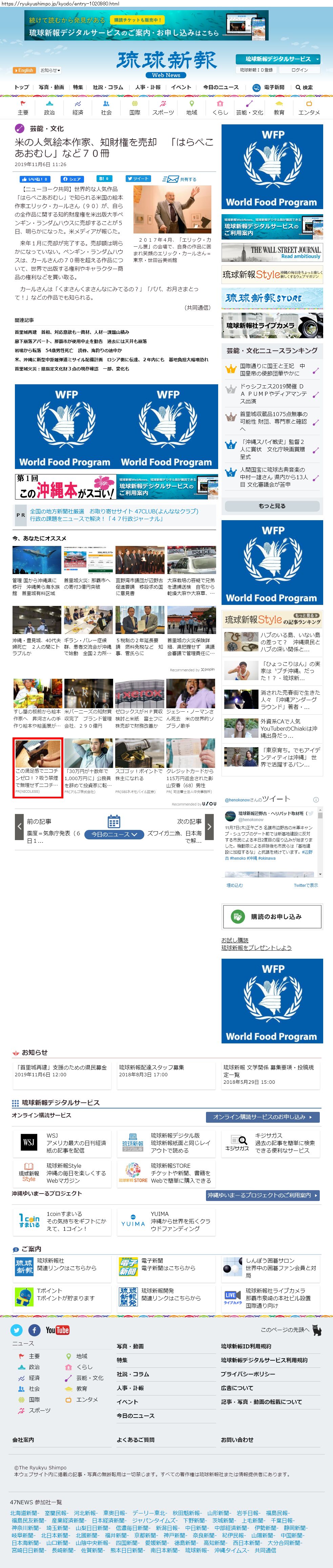Switch to English version
Screen dimensions: 333x1568
click(x=24, y=70)
